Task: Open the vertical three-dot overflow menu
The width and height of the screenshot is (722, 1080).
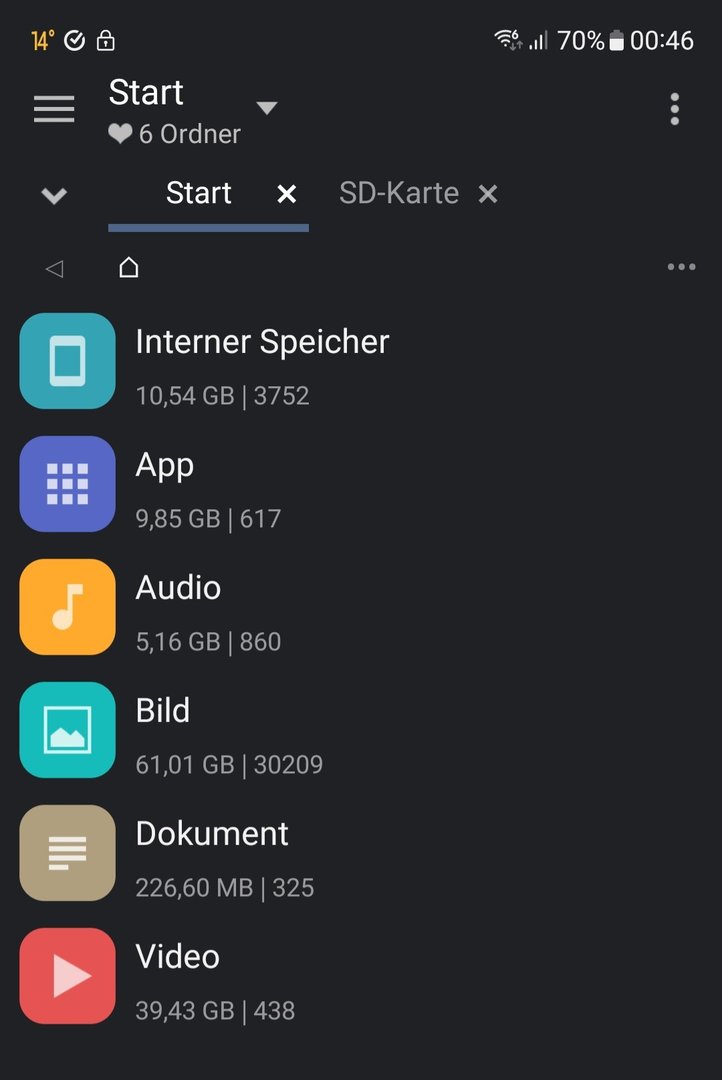Action: 675,109
